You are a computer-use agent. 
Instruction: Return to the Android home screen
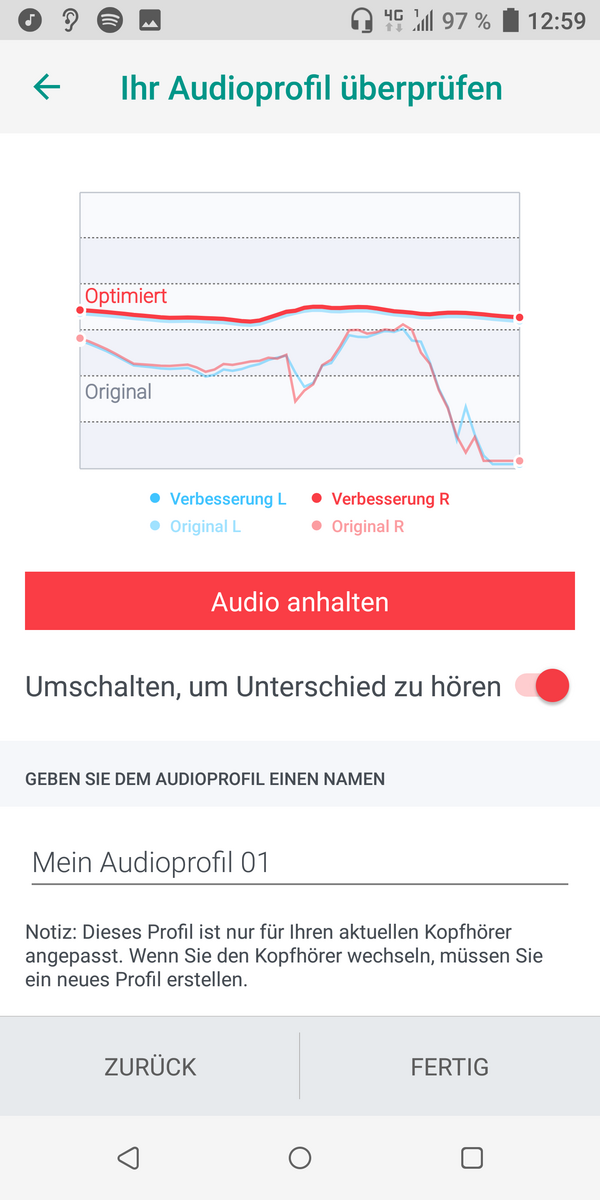pyautogui.click(x=300, y=1158)
